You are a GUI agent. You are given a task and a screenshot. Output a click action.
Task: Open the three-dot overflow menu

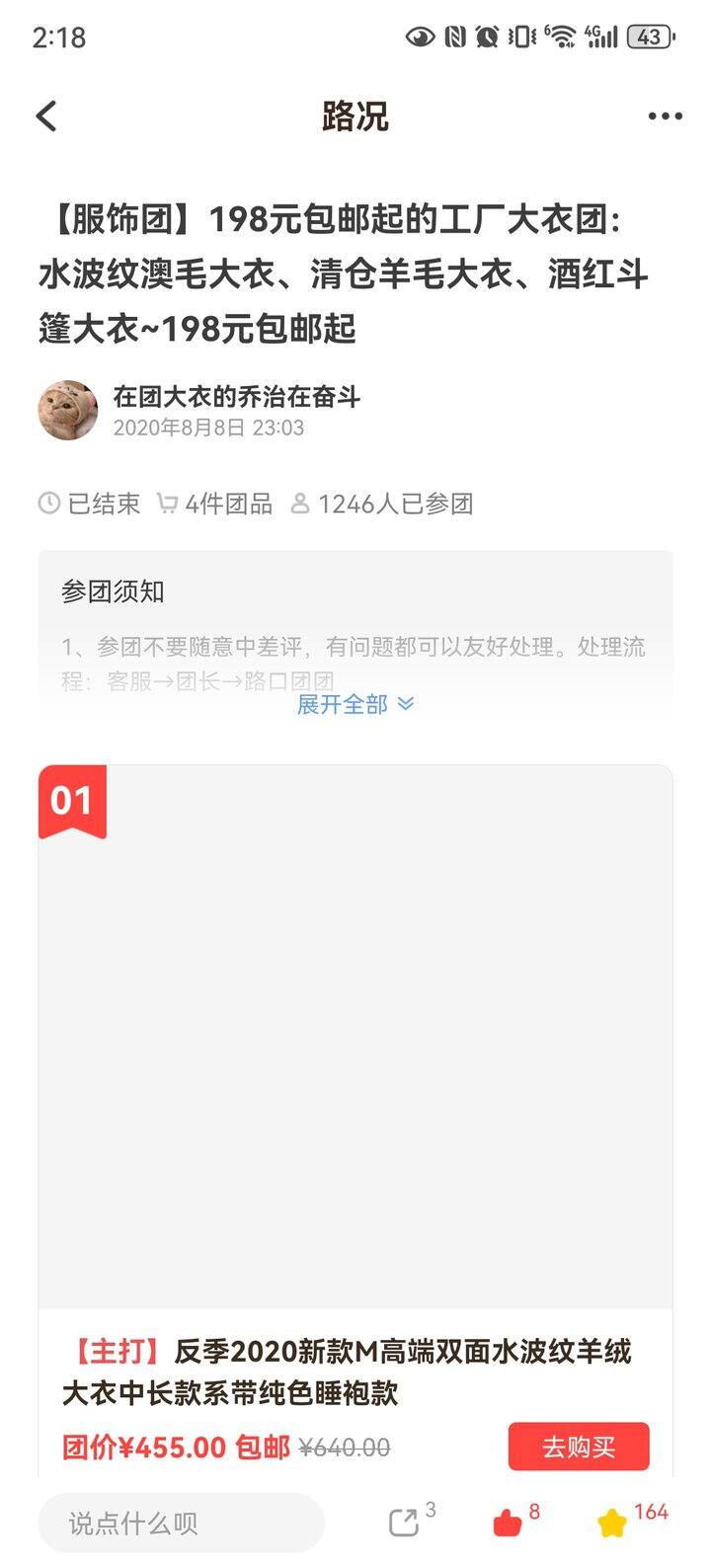(662, 116)
